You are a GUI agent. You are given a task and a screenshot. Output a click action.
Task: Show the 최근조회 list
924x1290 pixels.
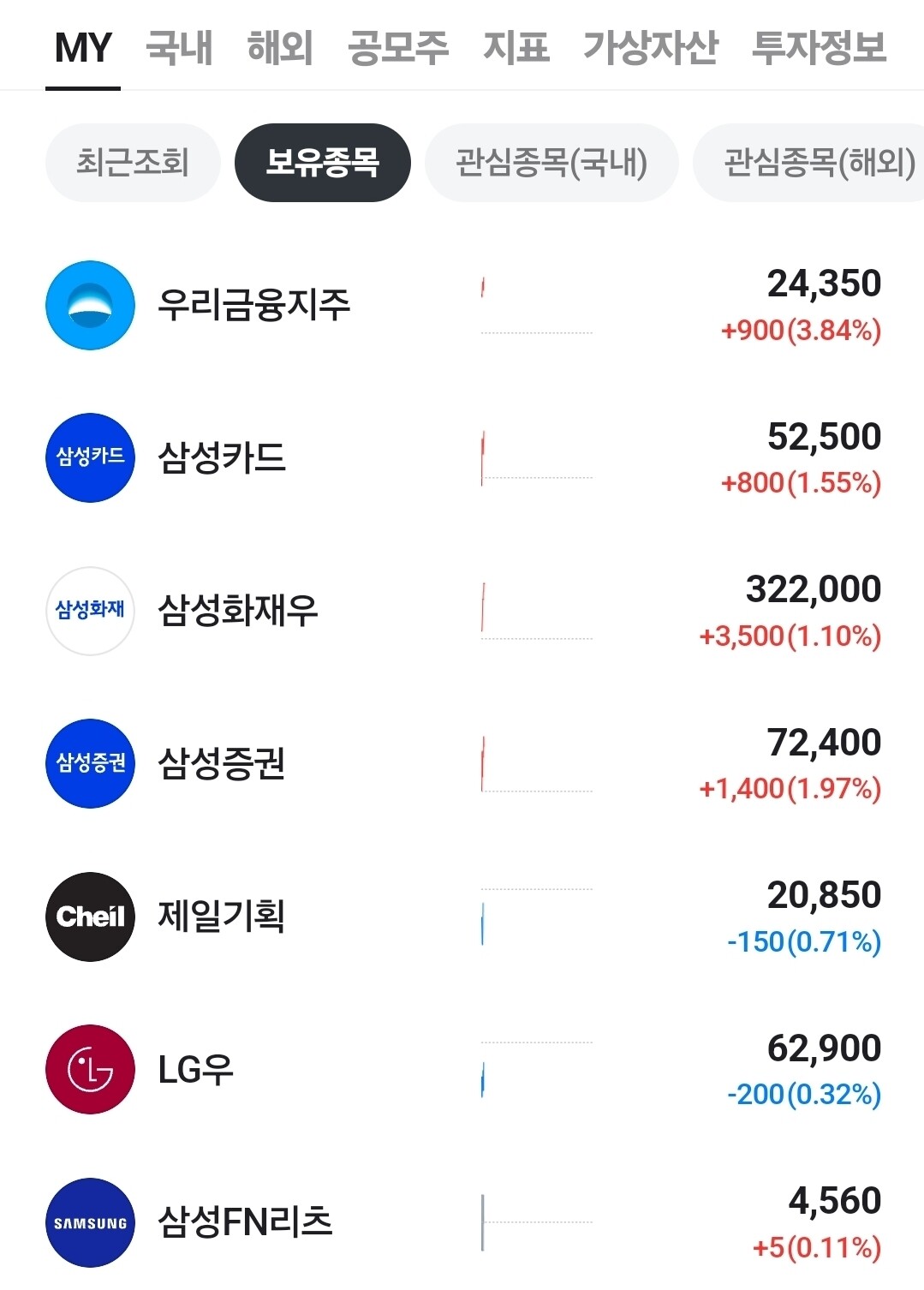[x=133, y=162]
